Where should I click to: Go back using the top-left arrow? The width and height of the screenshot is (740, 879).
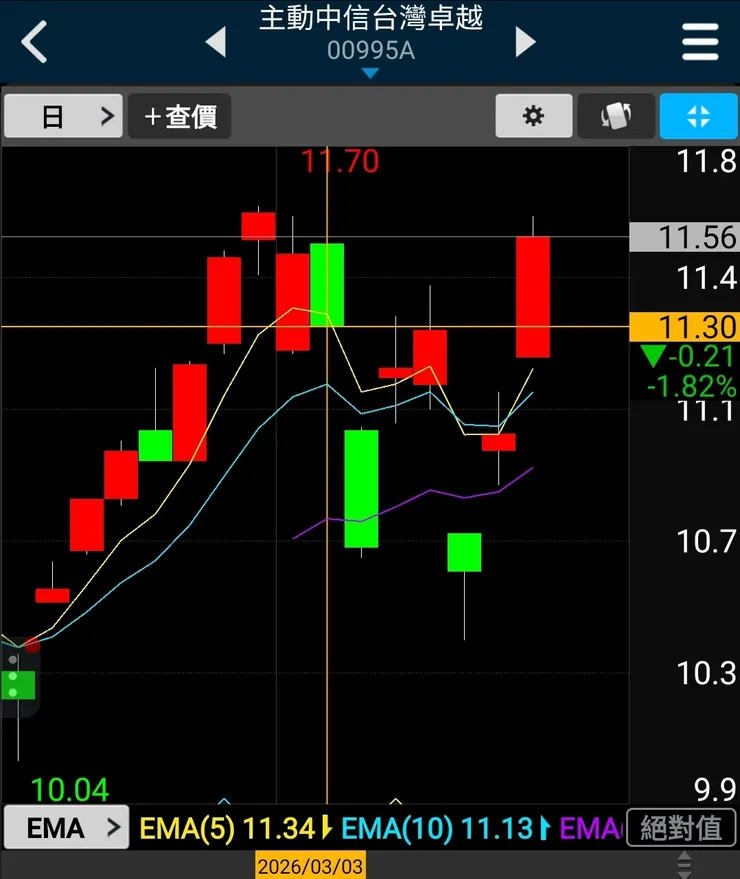tap(35, 42)
